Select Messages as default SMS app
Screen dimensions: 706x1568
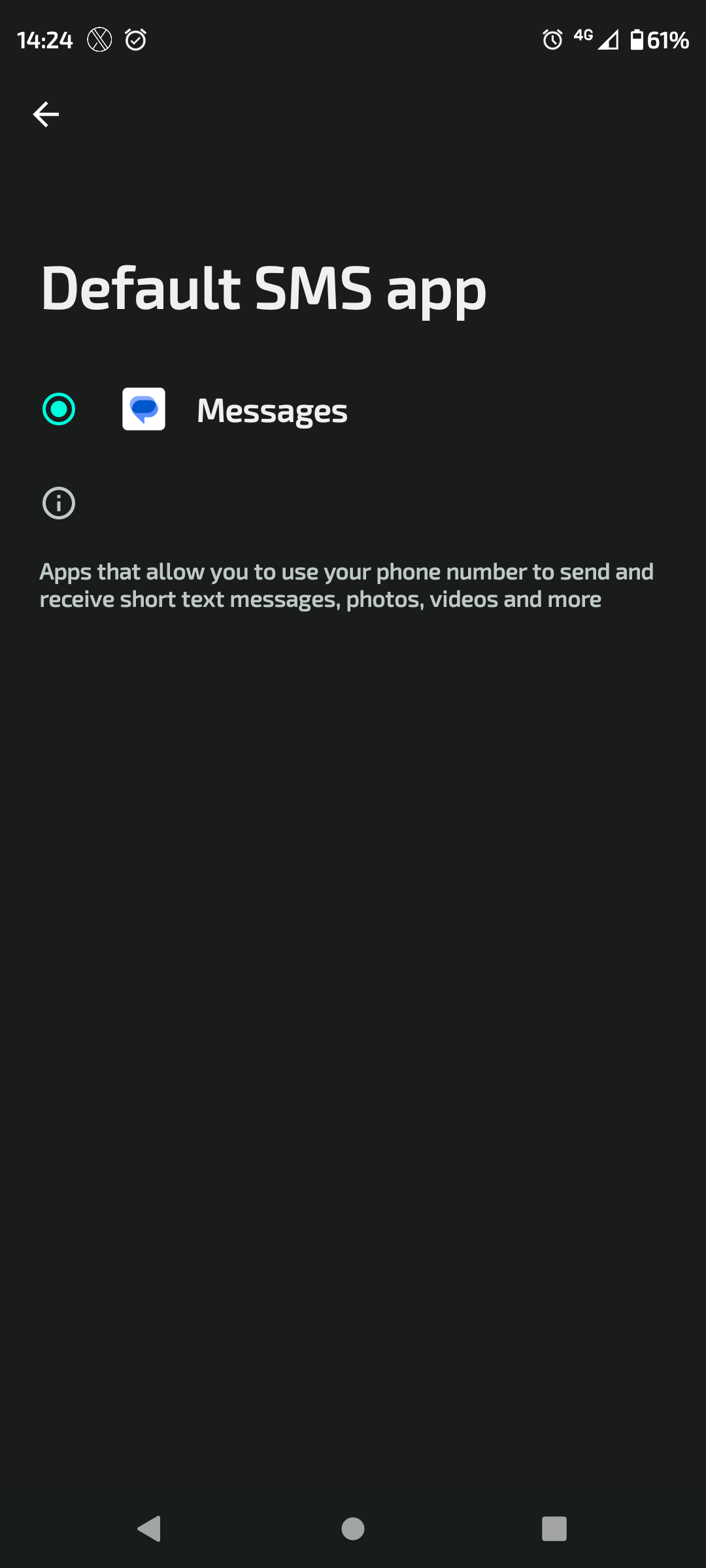(59, 410)
